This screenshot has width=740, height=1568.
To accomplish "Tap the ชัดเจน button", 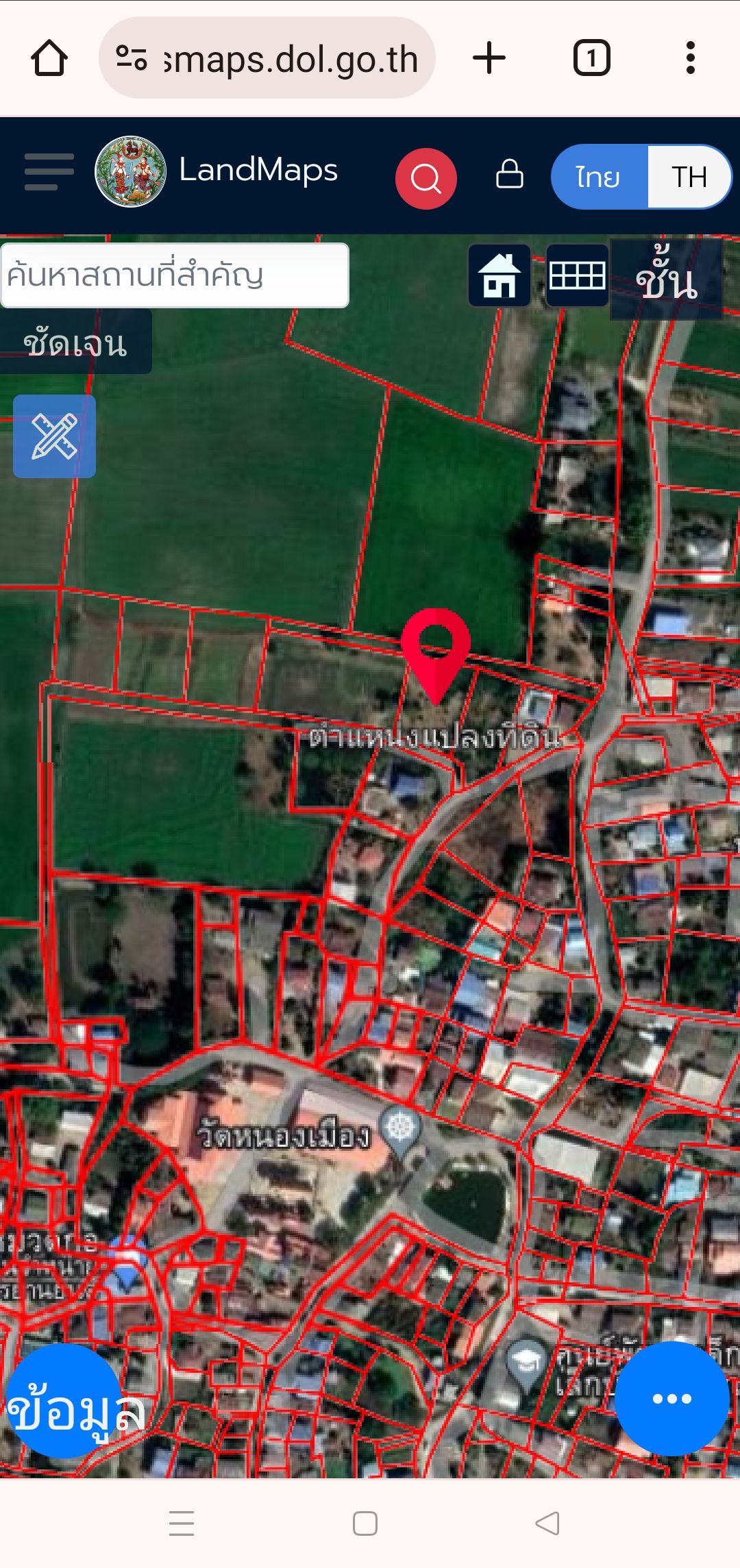I will click(75, 342).
